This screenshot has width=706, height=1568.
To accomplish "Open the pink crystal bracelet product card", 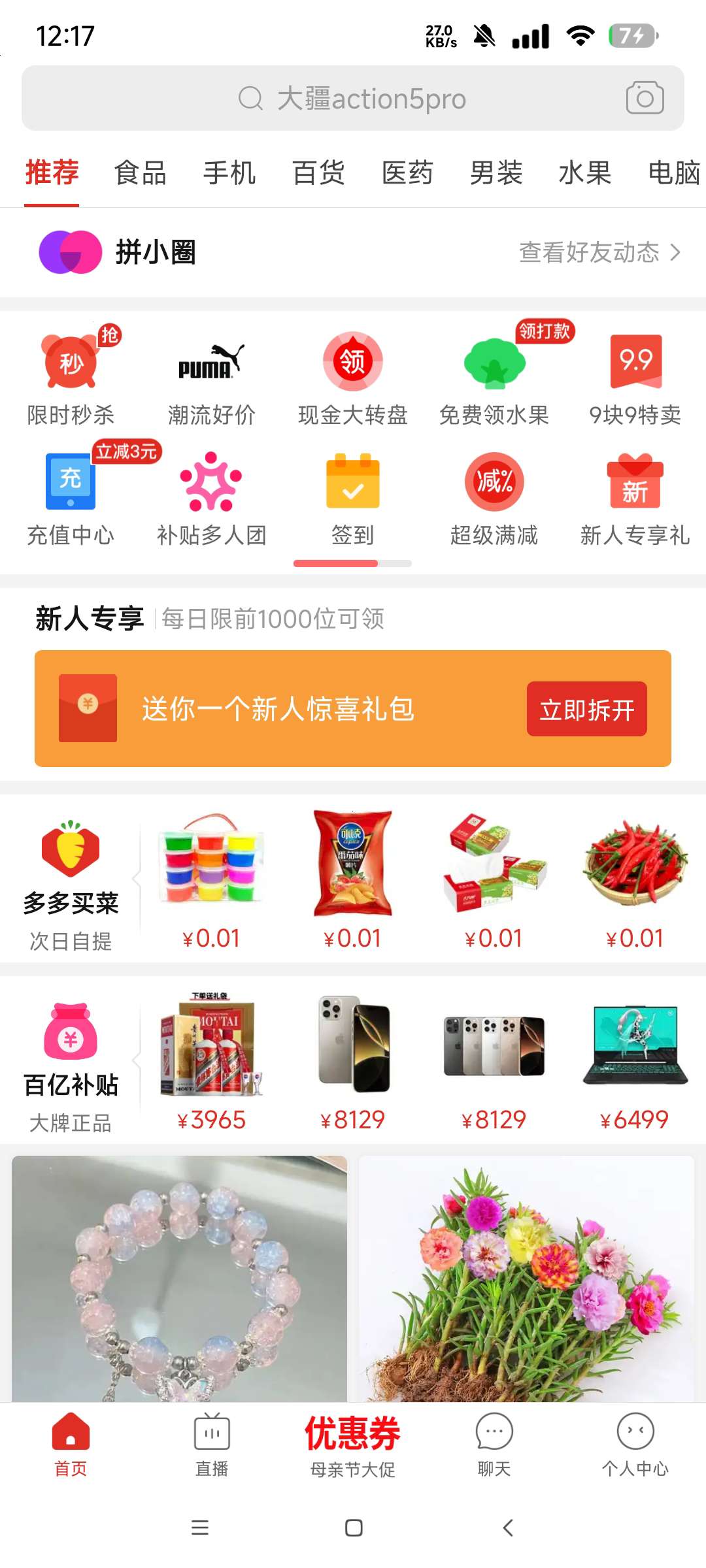I will (x=179, y=1277).
